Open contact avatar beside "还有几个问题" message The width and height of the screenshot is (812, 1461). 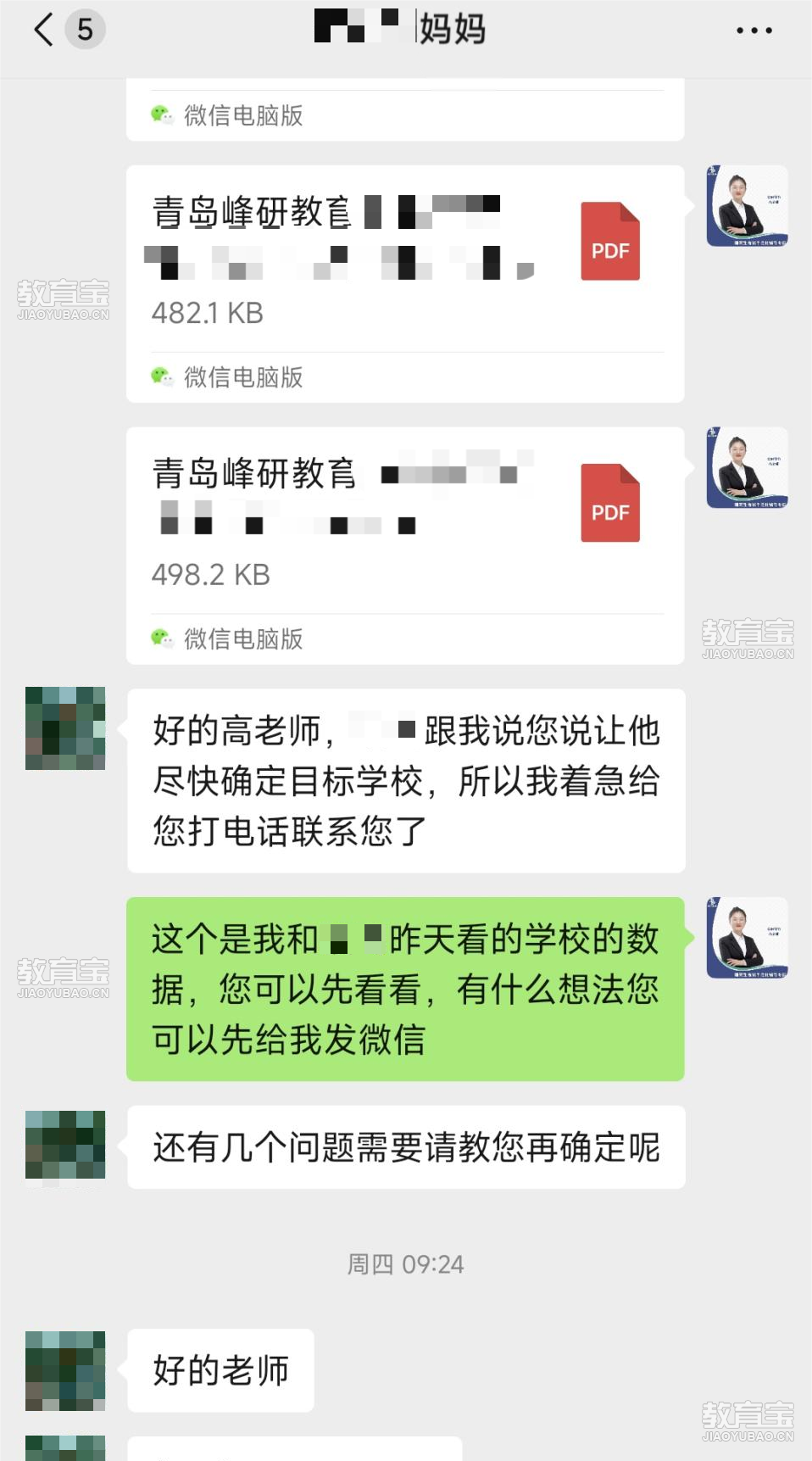(x=65, y=1145)
